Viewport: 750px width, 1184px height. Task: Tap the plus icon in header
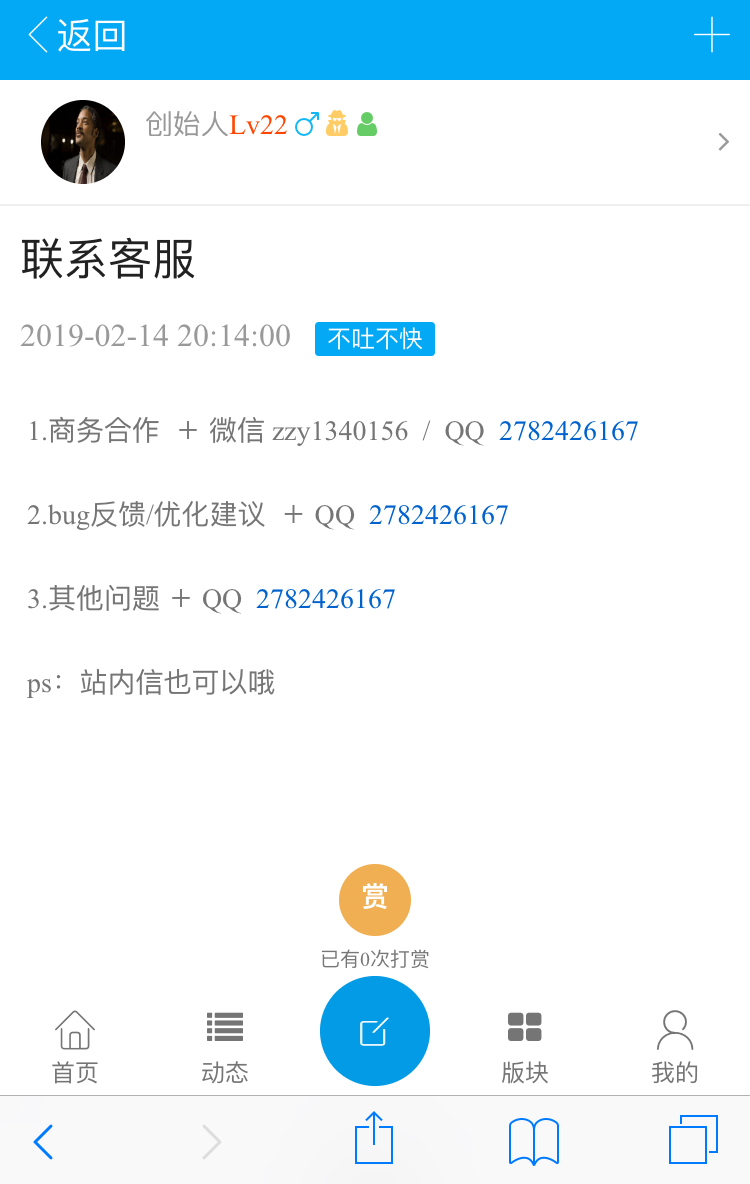(711, 35)
